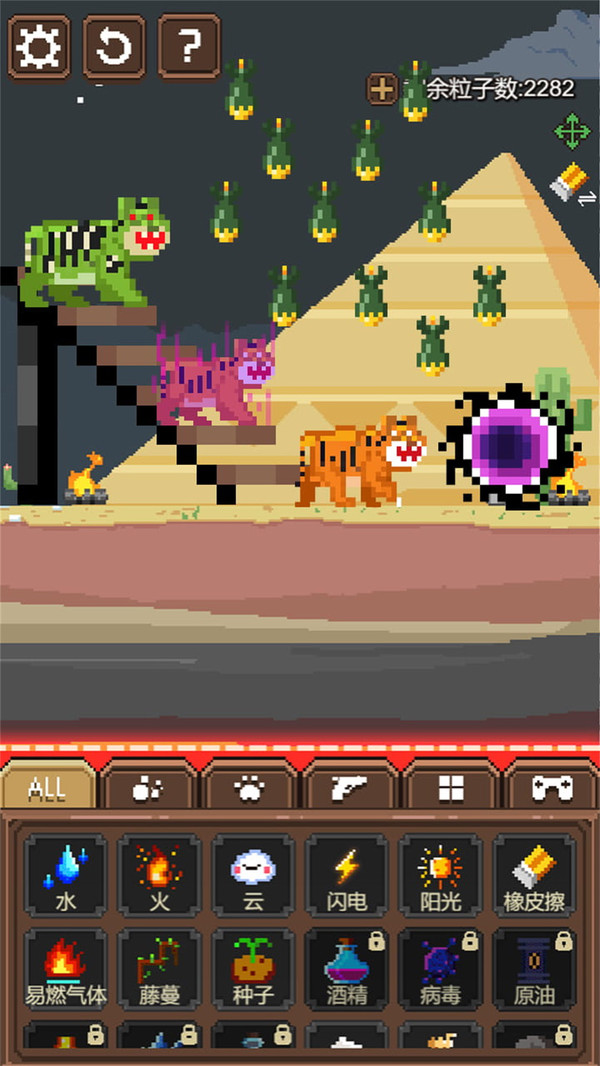This screenshot has width=600, height=1066.
Task: Toggle the eraser swap tool
Action: [572, 182]
